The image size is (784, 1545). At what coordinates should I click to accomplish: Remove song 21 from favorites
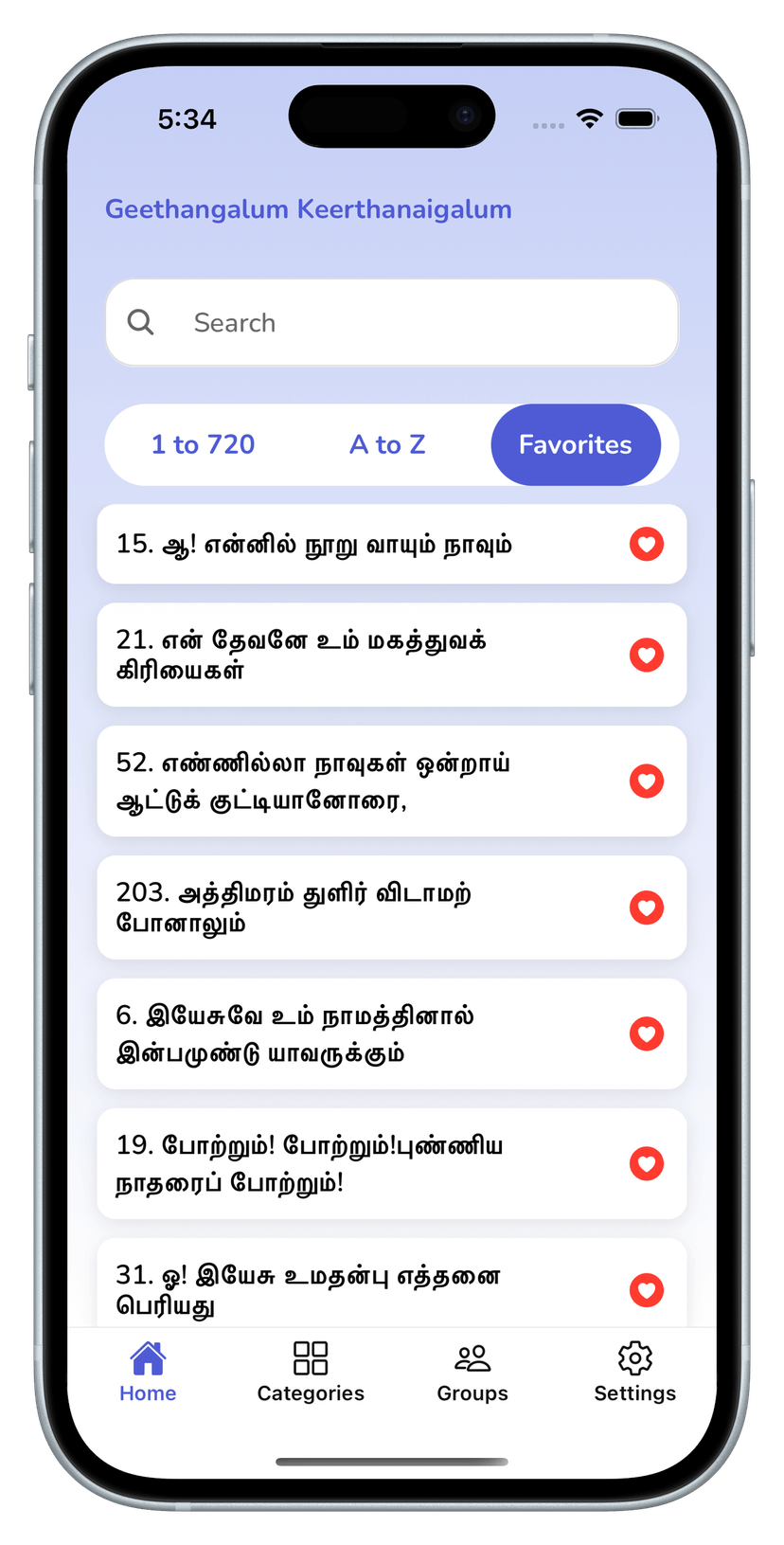coord(647,655)
